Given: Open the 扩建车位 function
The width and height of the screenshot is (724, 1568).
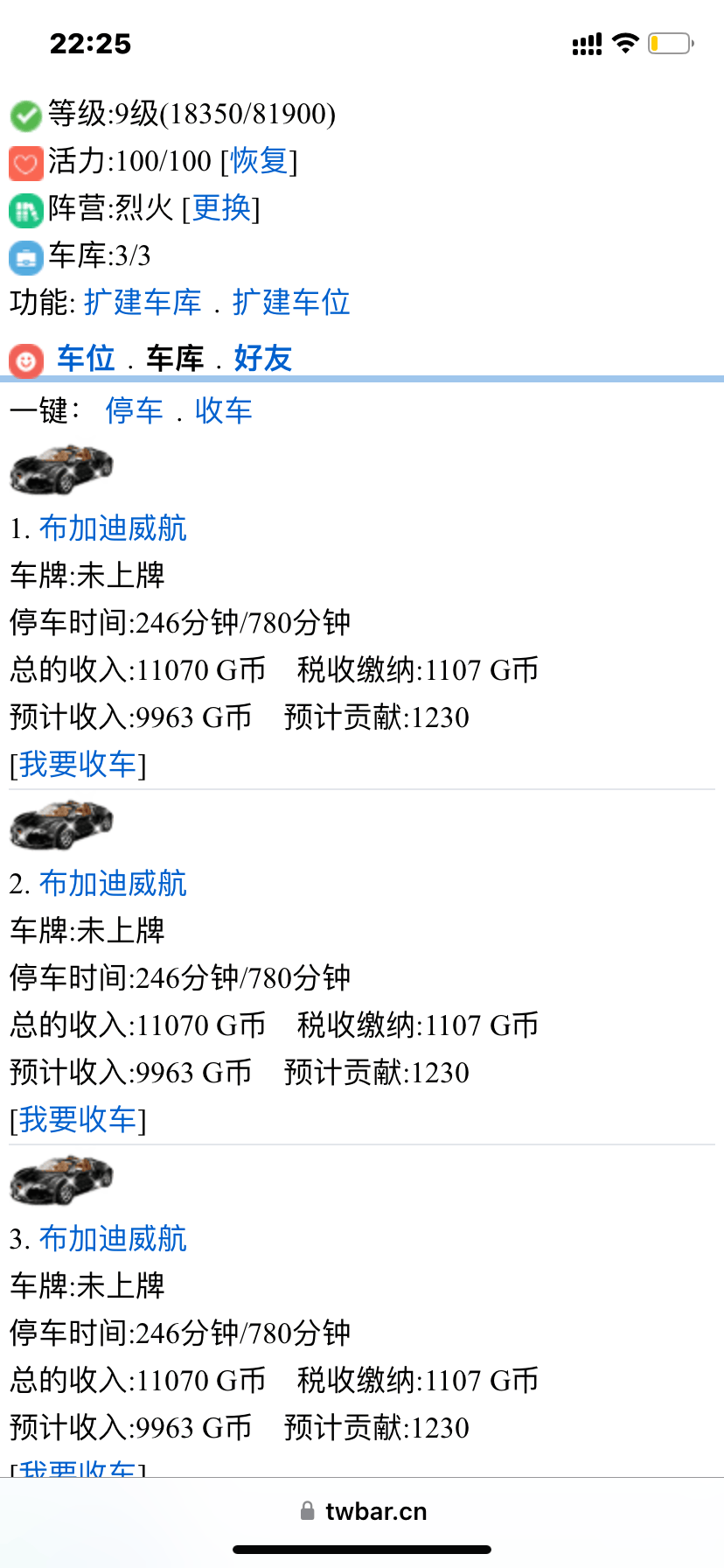Looking at the screenshot, I should pyautogui.click(x=291, y=303).
